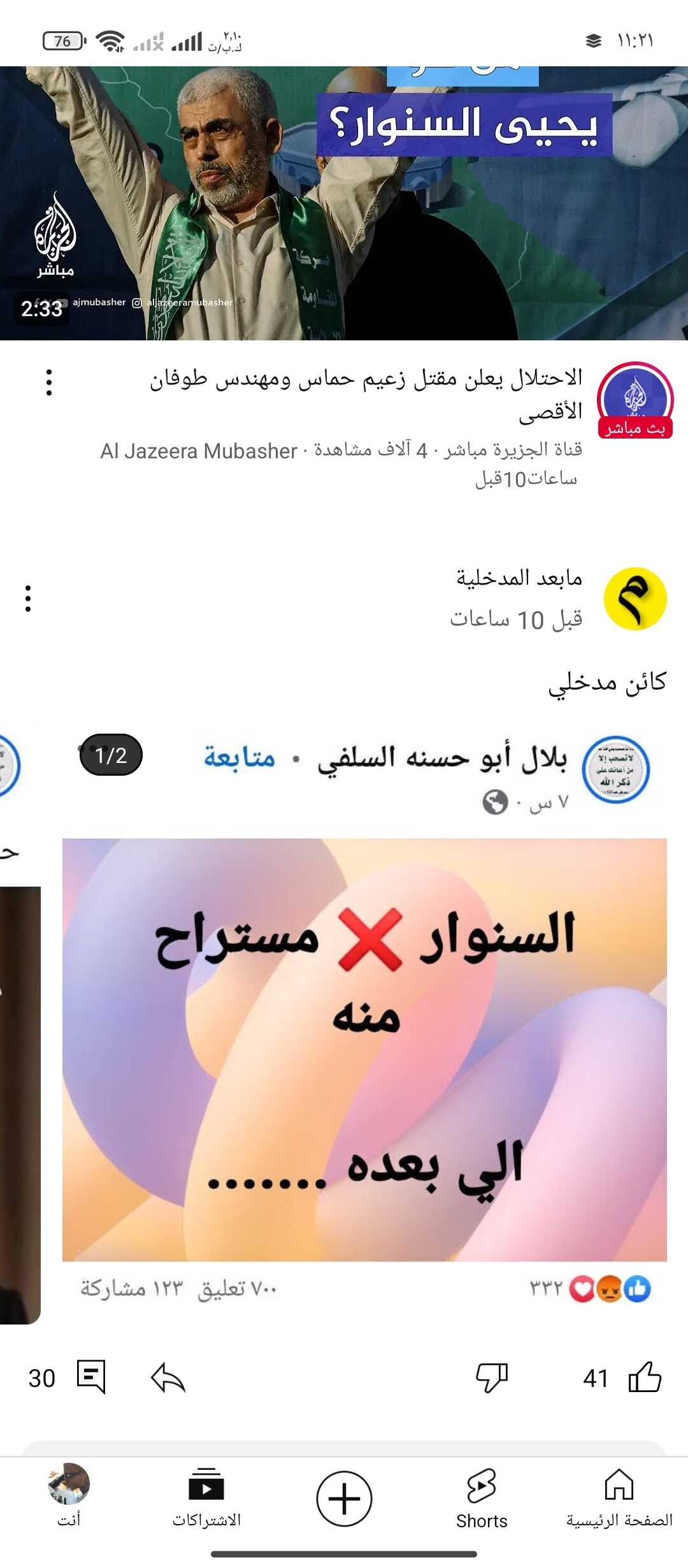Like the مابعد المدخلية post

coord(645,1377)
